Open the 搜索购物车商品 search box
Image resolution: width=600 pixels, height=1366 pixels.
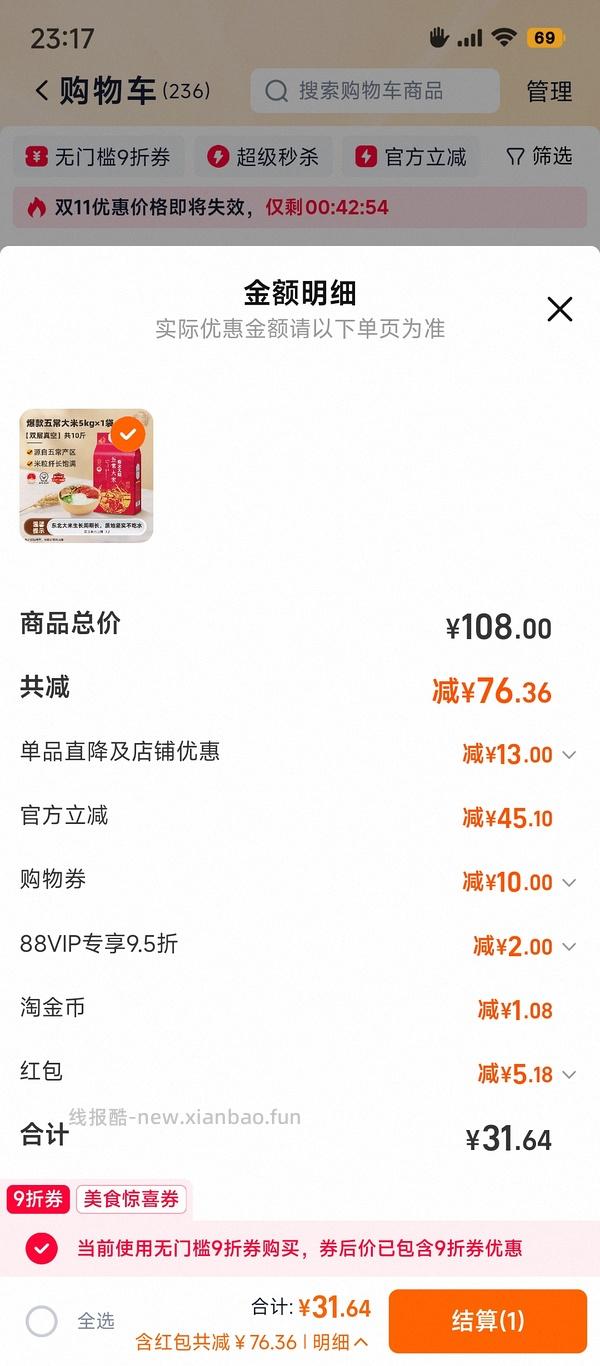coord(375,91)
